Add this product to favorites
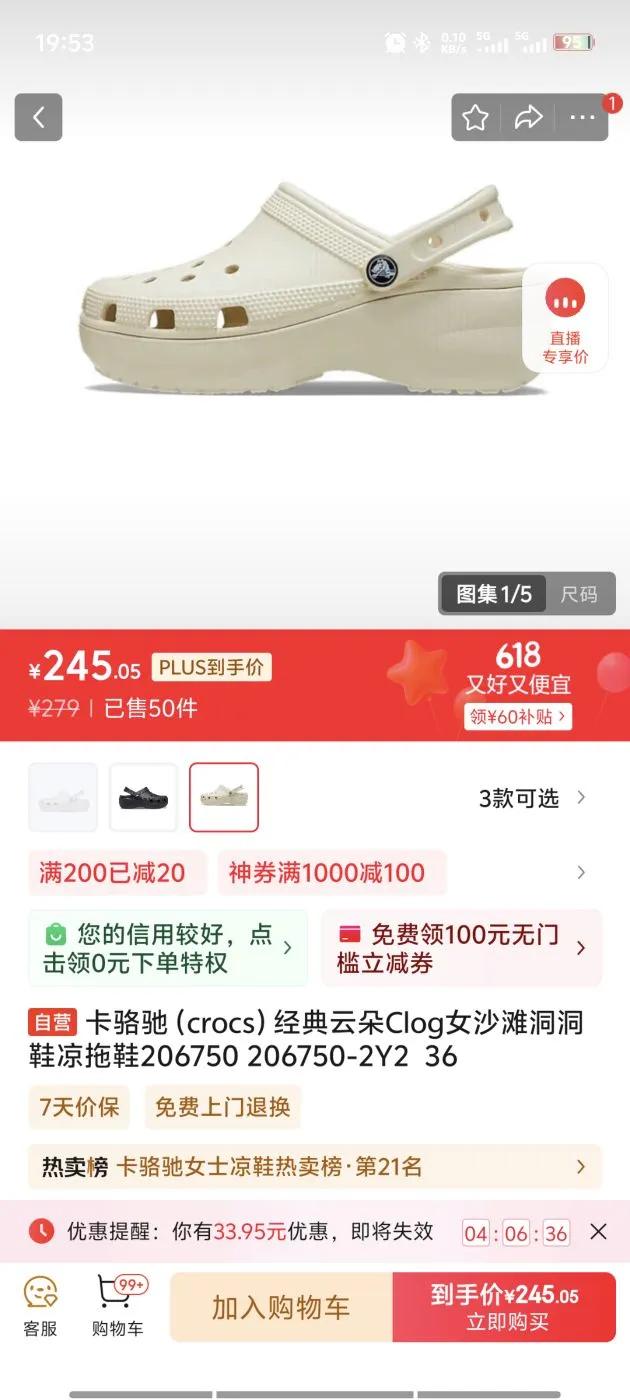This screenshot has width=630, height=1400. point(475,118)
